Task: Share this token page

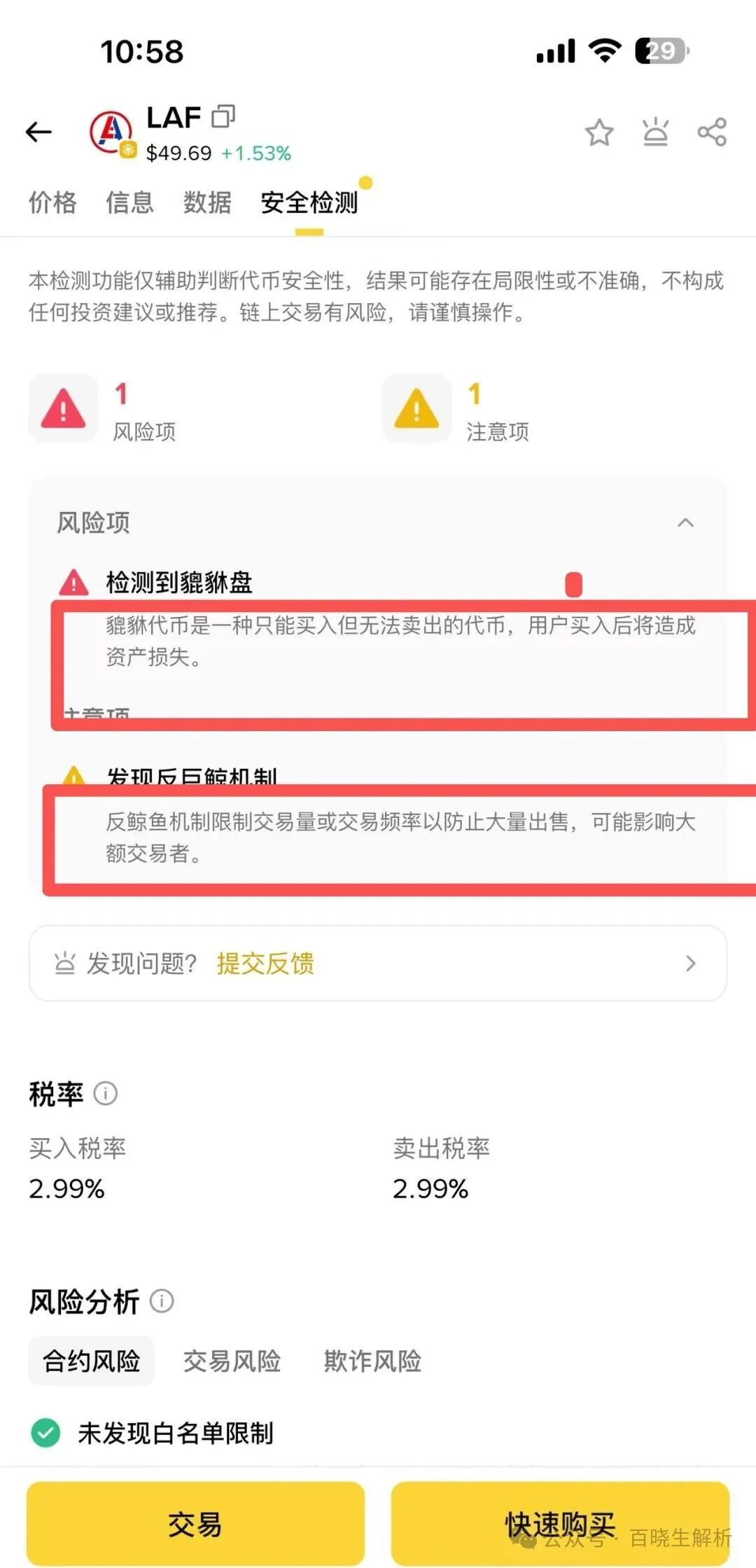Action: 712,132
